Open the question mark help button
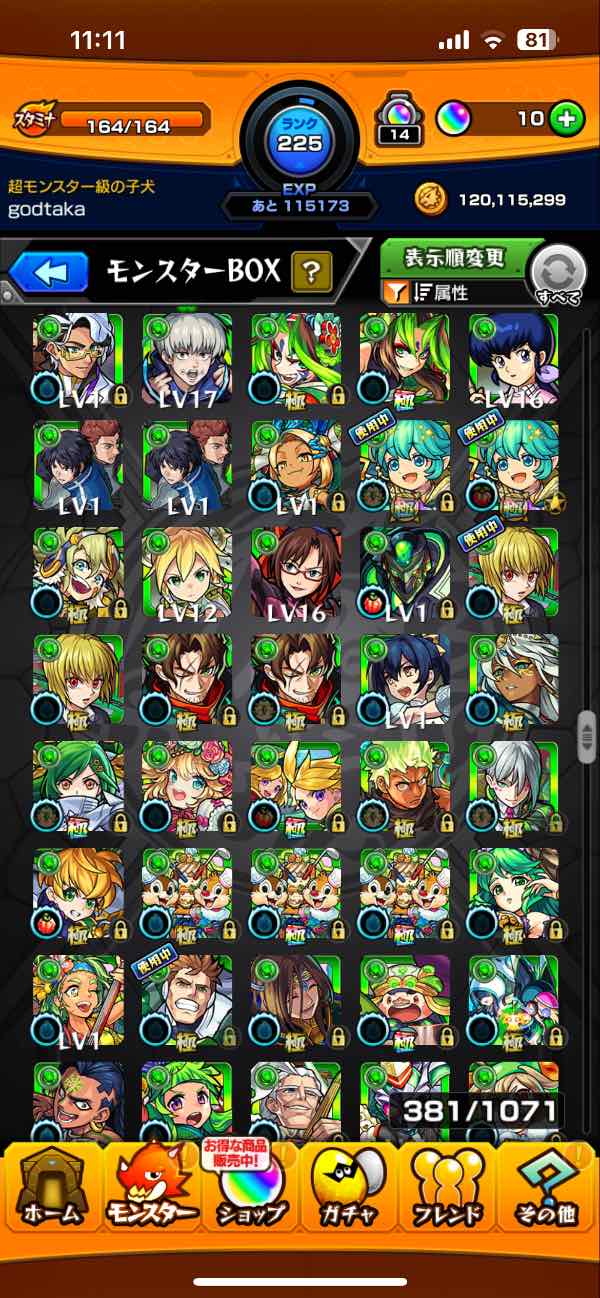 pyautogui.click(x=312, y=271)
